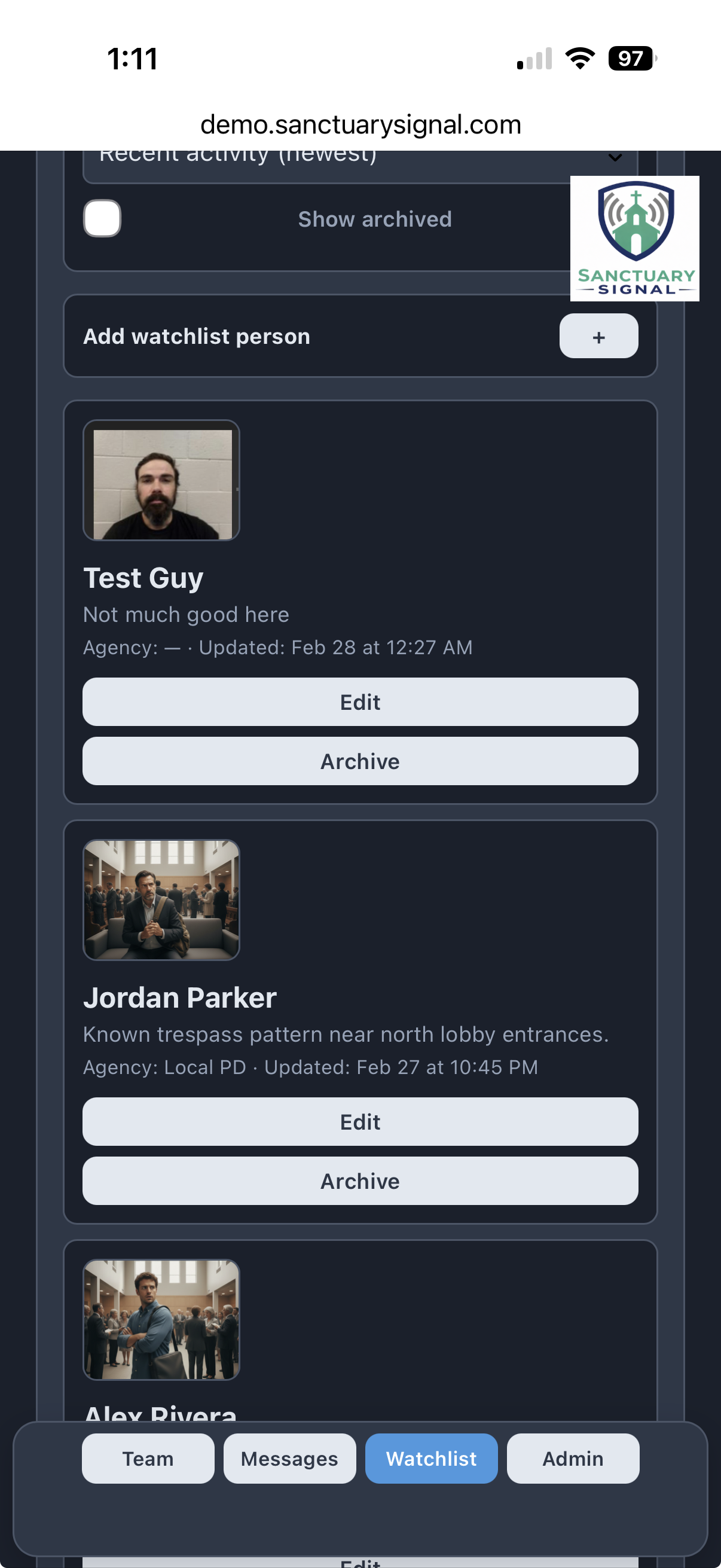The width and height of the screenshot is (721, 1568).
Task: Tap the demo.sanctuarysignal.com address bar
Action: [x=360, y=125]
